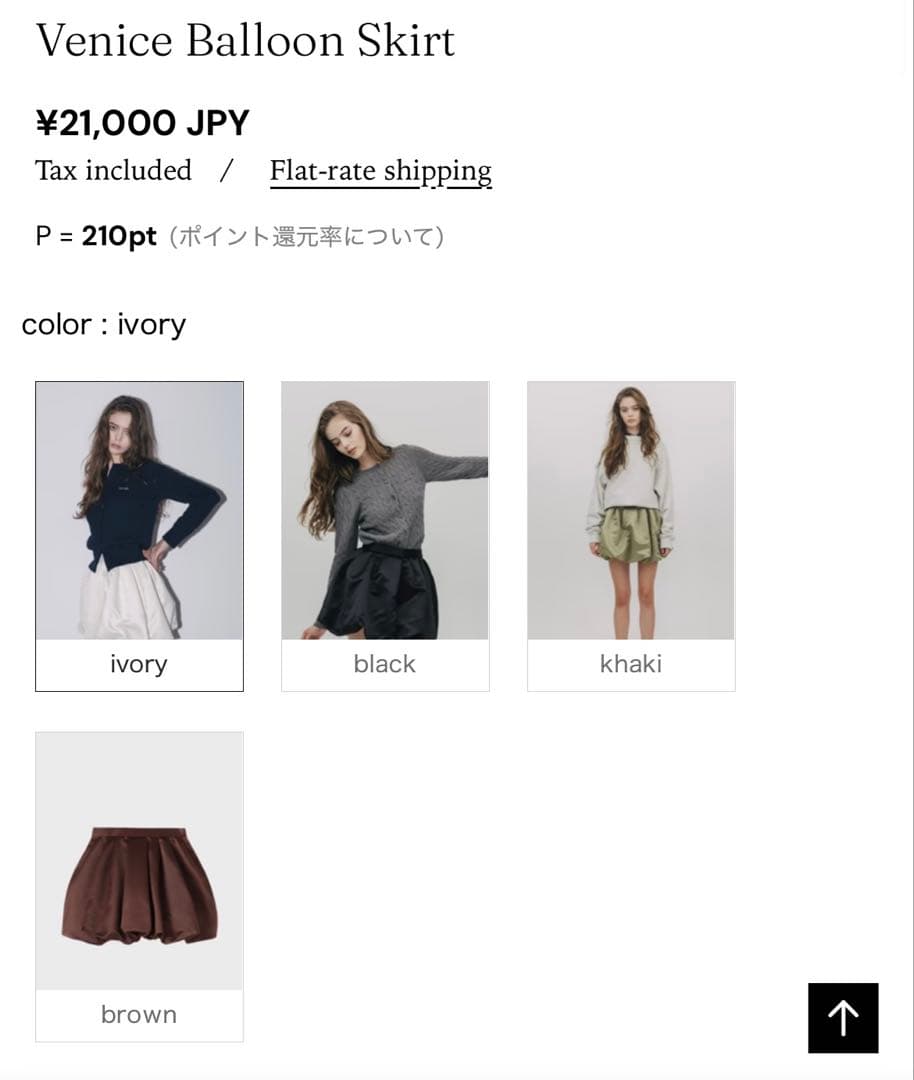Click the brown skirt product photo

tap(139, 860)
